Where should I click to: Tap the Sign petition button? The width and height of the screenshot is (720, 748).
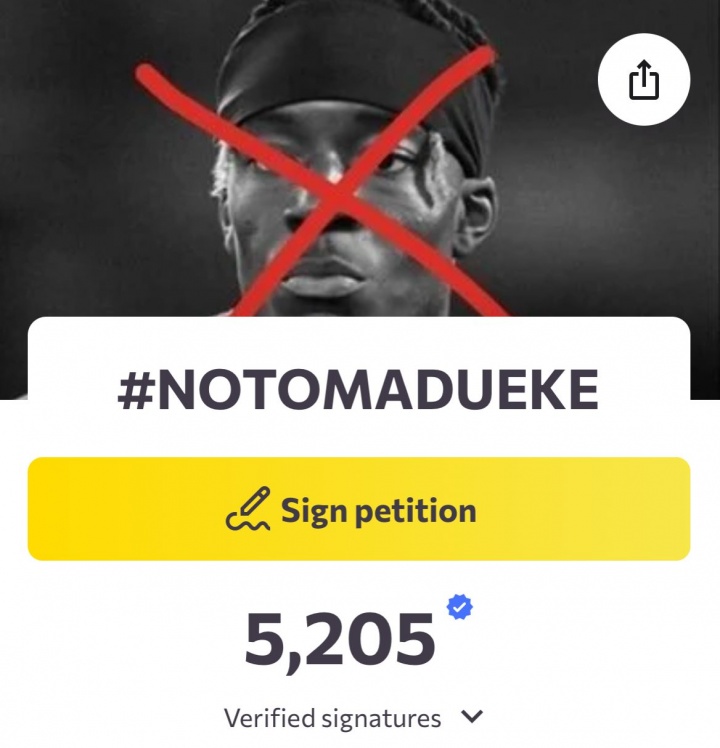click(359, 509)
